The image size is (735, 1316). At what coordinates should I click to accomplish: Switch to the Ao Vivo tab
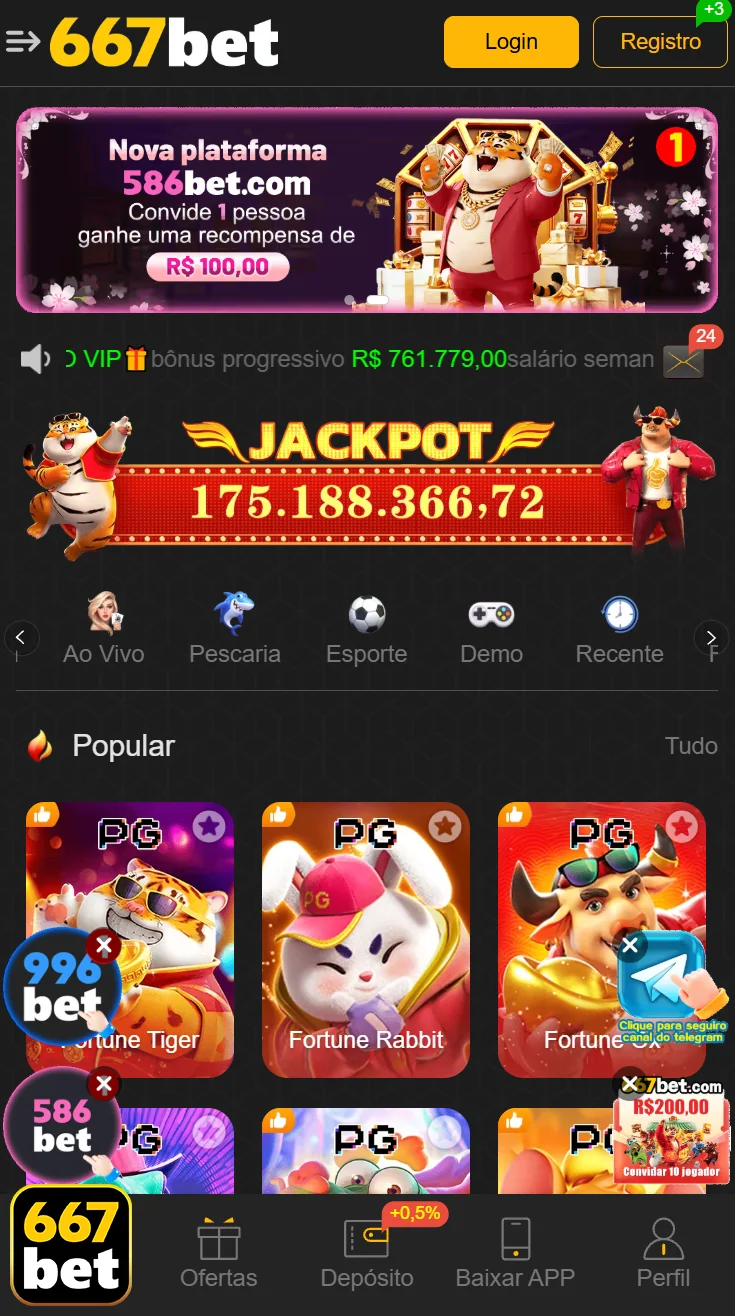point(103,628)
